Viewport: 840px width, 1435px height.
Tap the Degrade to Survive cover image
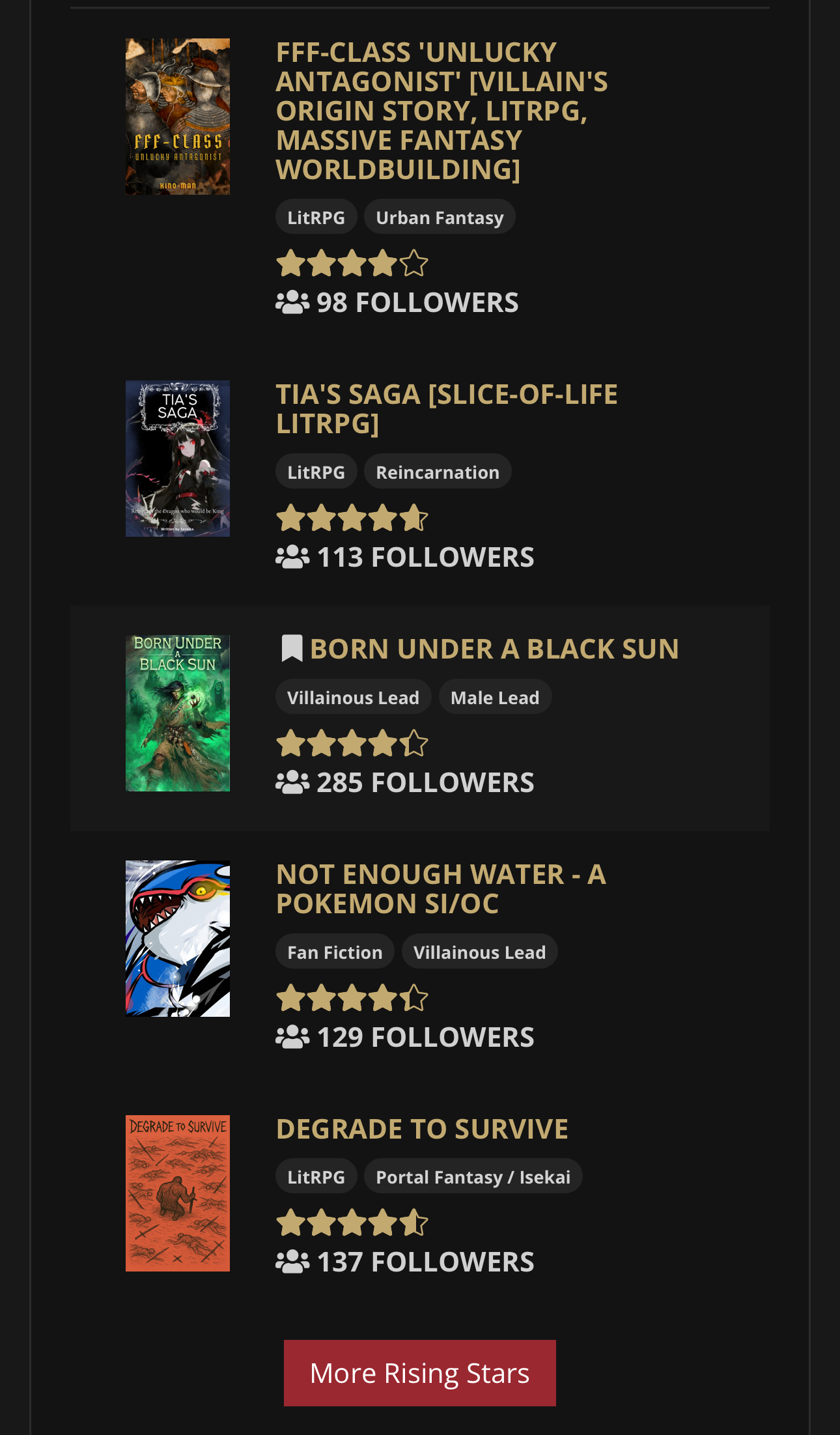(x=177, y=1193)
